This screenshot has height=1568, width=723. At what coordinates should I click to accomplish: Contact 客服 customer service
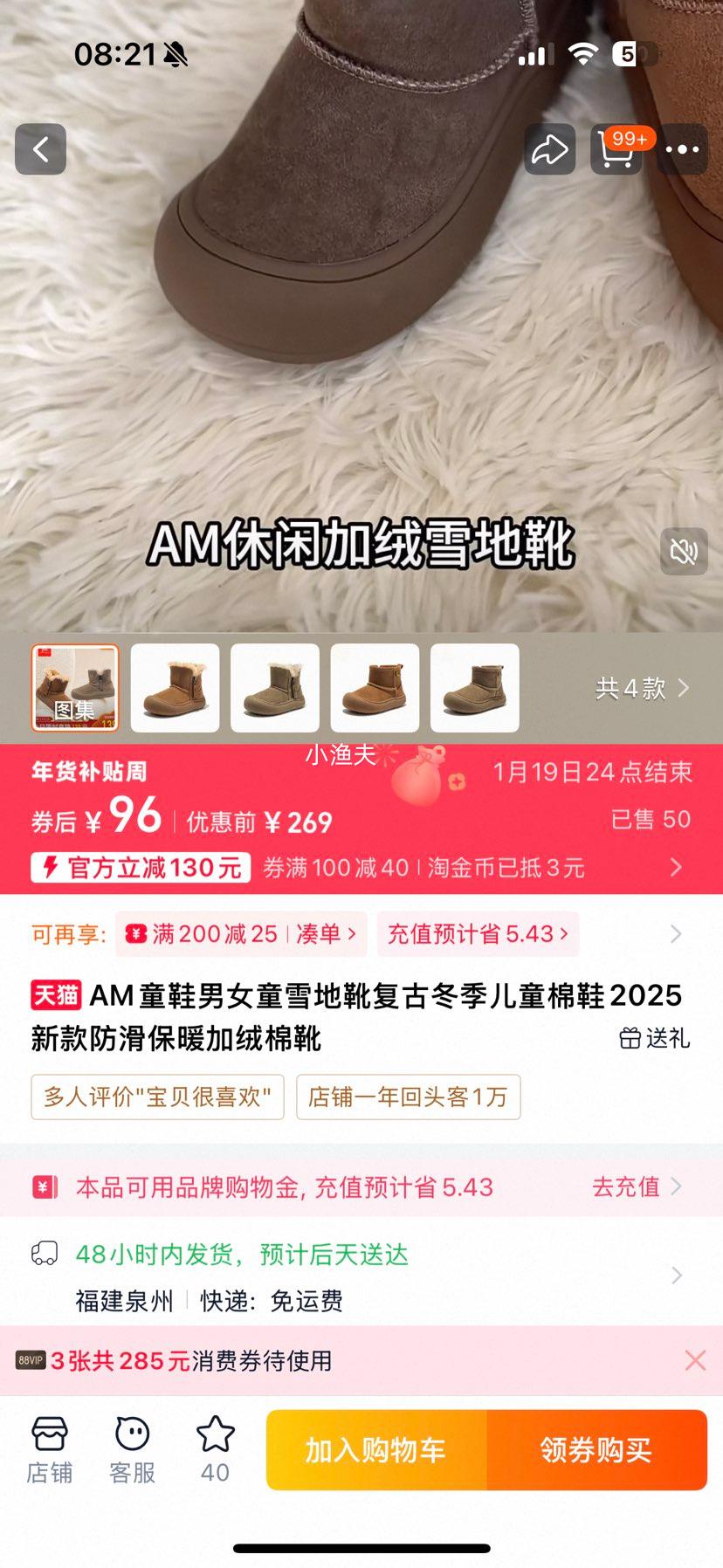coord(131,1447)
